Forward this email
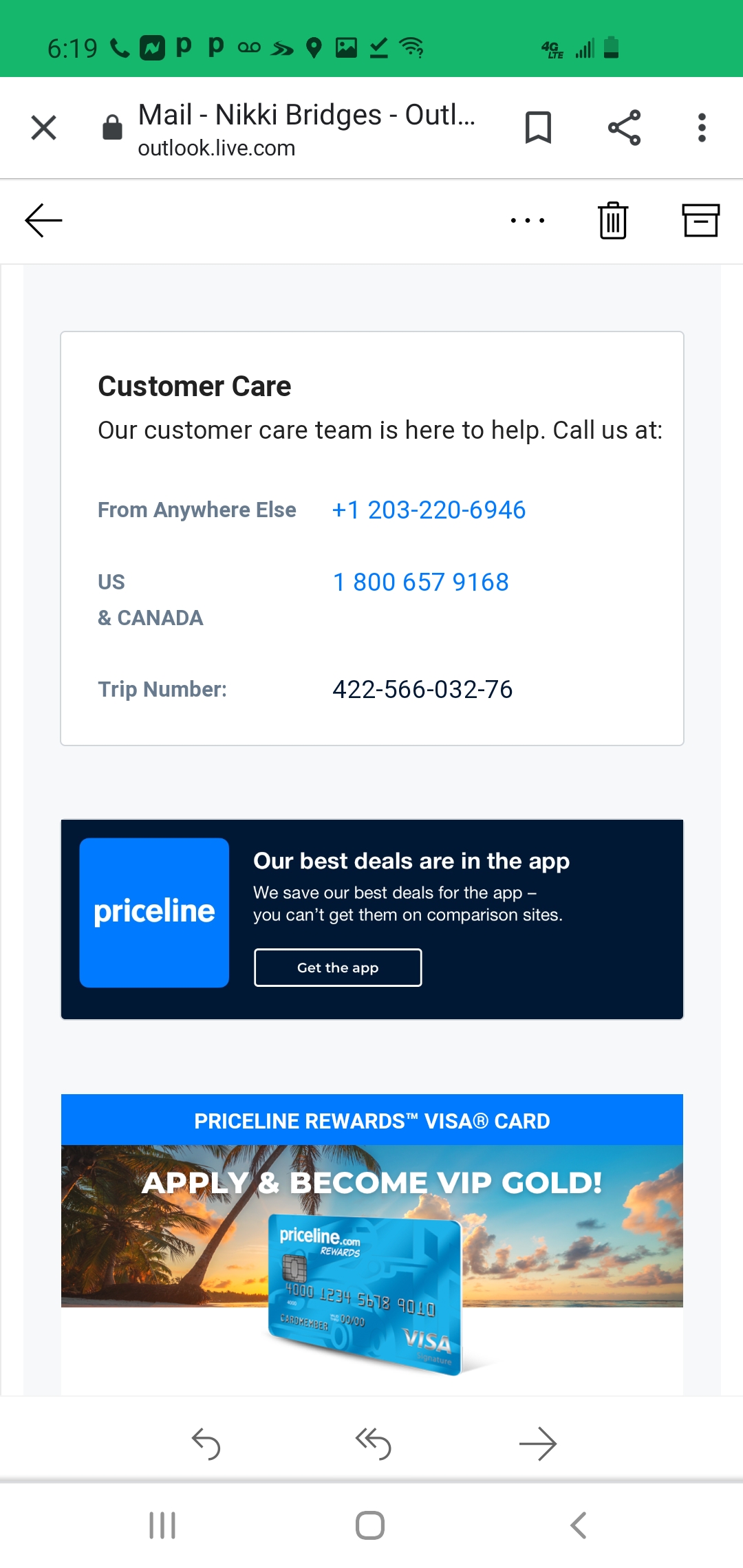Screen dimensions: 743x1568 [x=537, y=1444]
